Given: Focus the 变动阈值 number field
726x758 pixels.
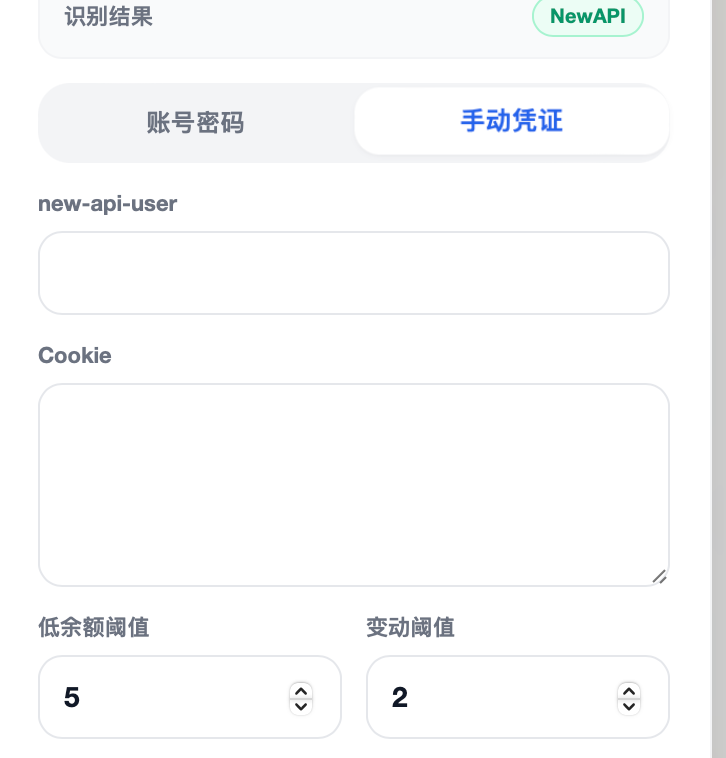Looking at the screenshot, I should pyautogui.click(x=518, y=697).
